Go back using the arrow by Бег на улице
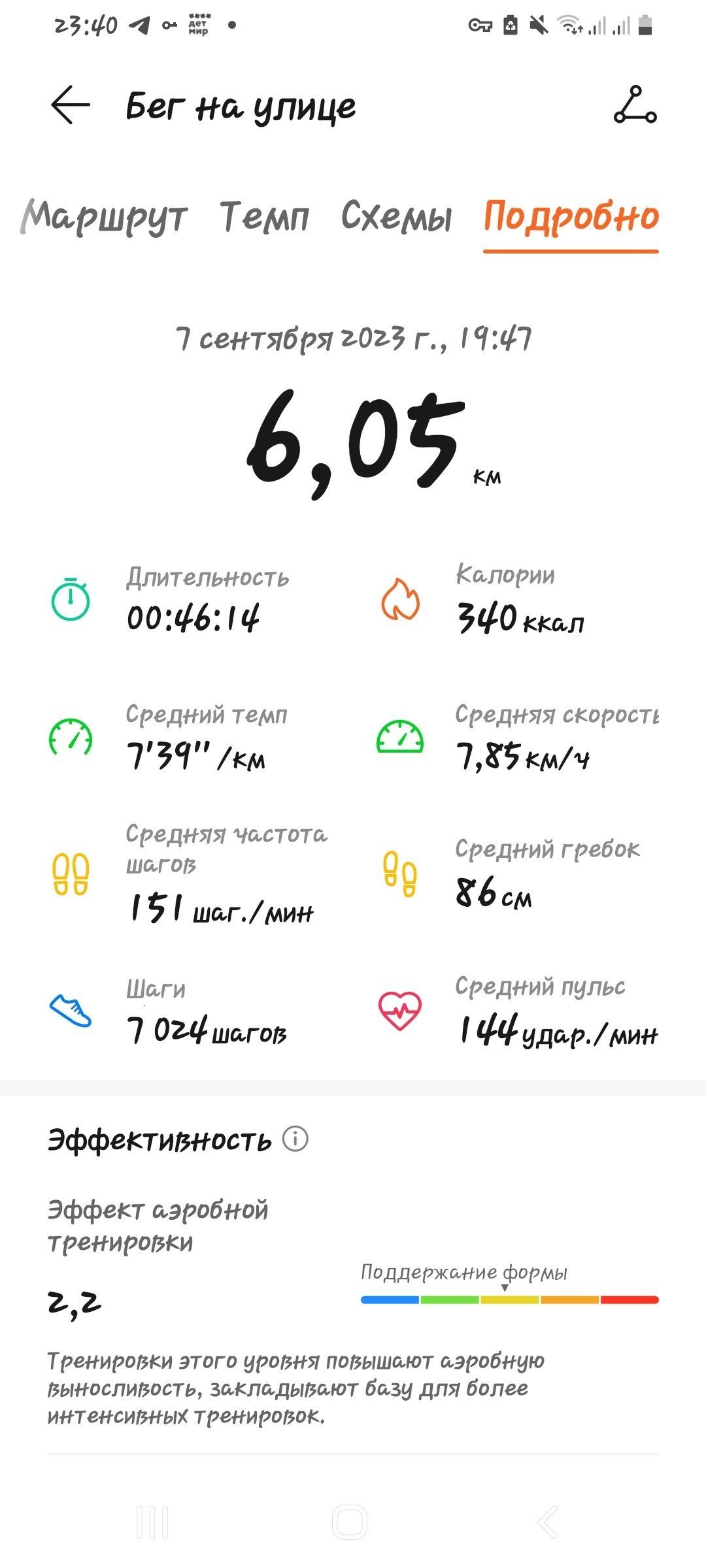 71,105
